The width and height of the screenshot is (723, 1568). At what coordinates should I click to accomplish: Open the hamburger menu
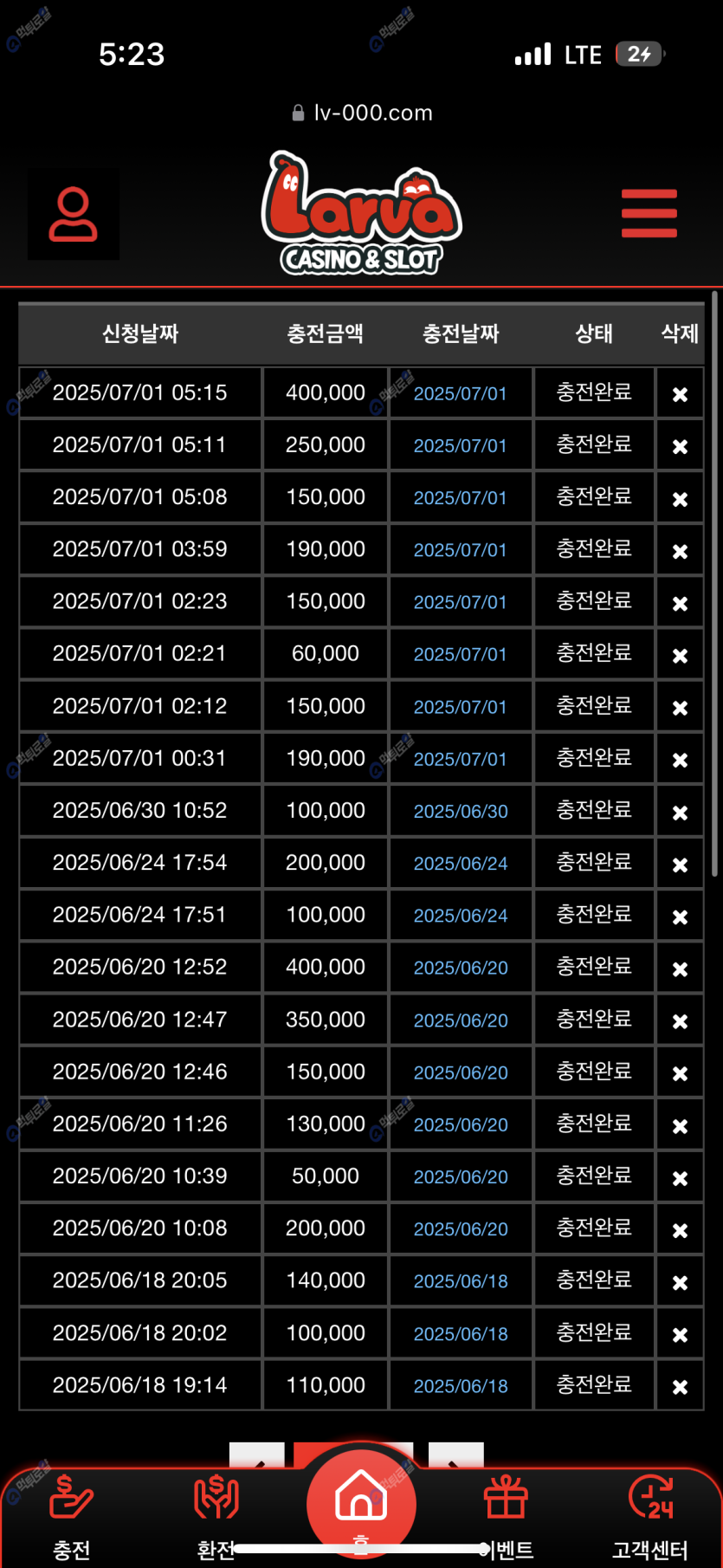click(x=649, y=213)
